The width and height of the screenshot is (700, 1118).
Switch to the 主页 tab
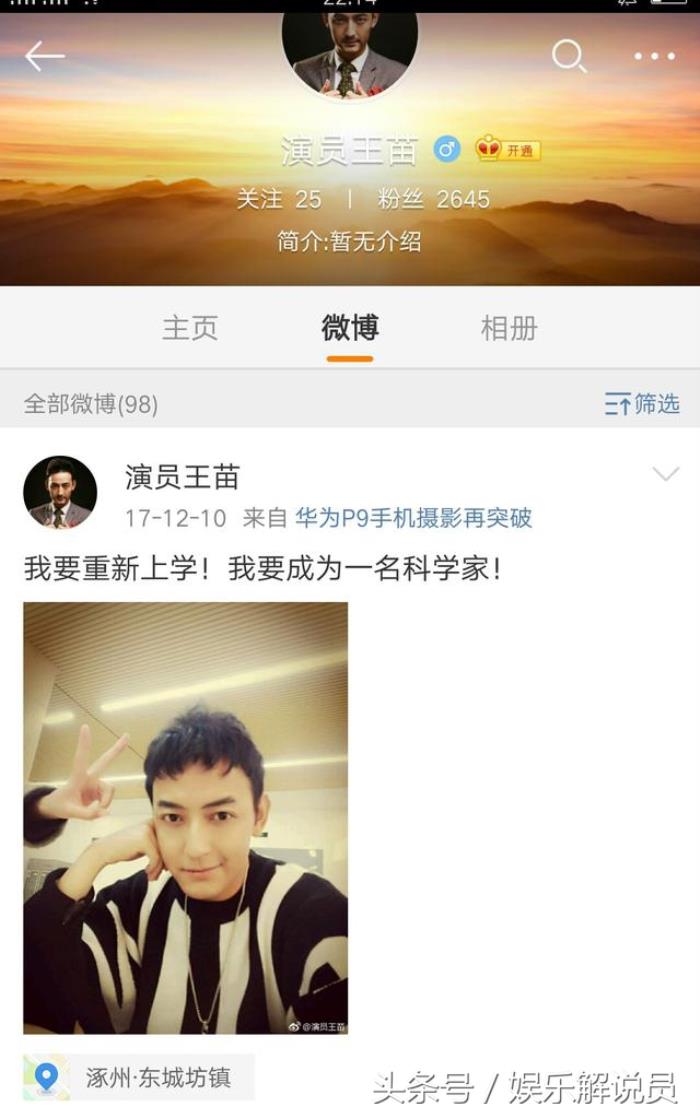pos(190,328)
